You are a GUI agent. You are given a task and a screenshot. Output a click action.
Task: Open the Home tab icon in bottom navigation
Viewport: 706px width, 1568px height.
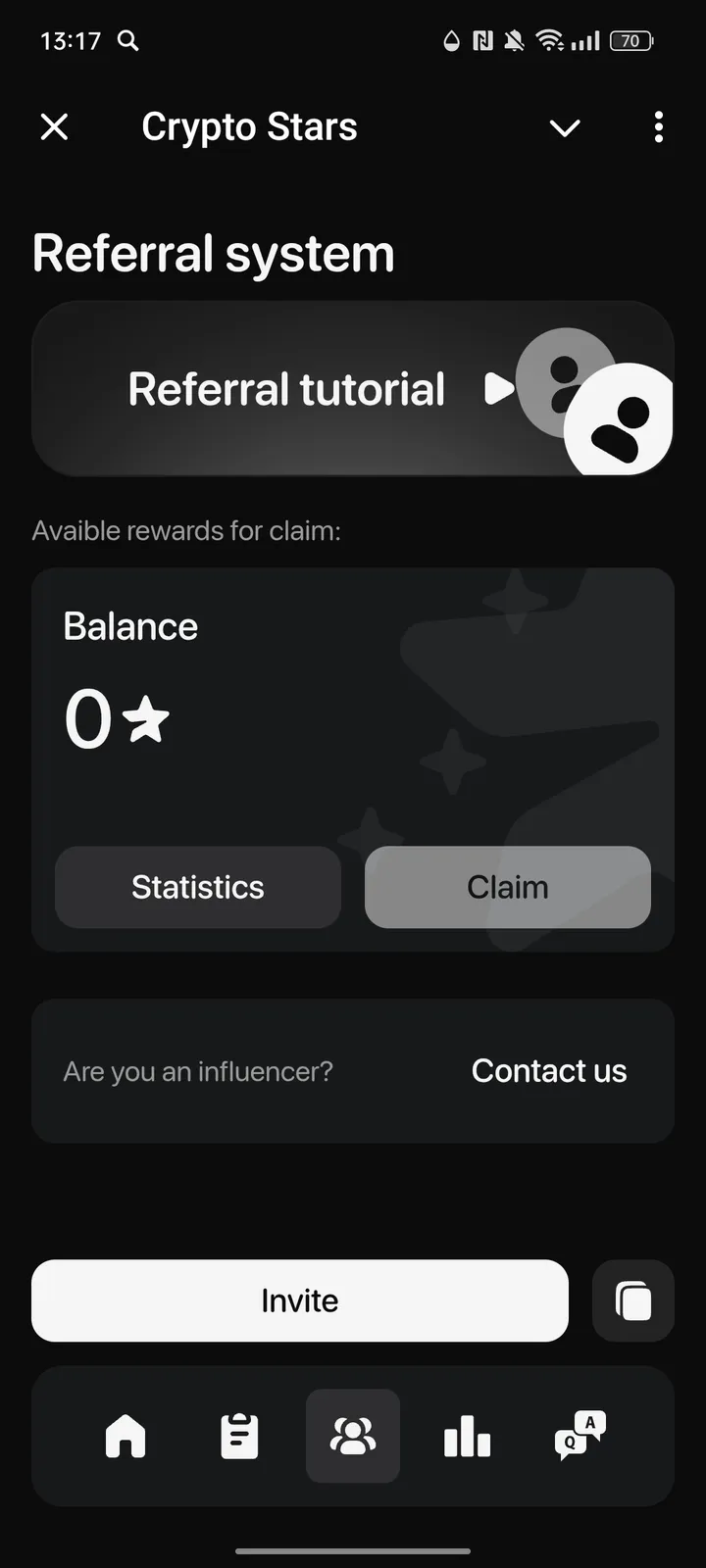point(126,1437)
